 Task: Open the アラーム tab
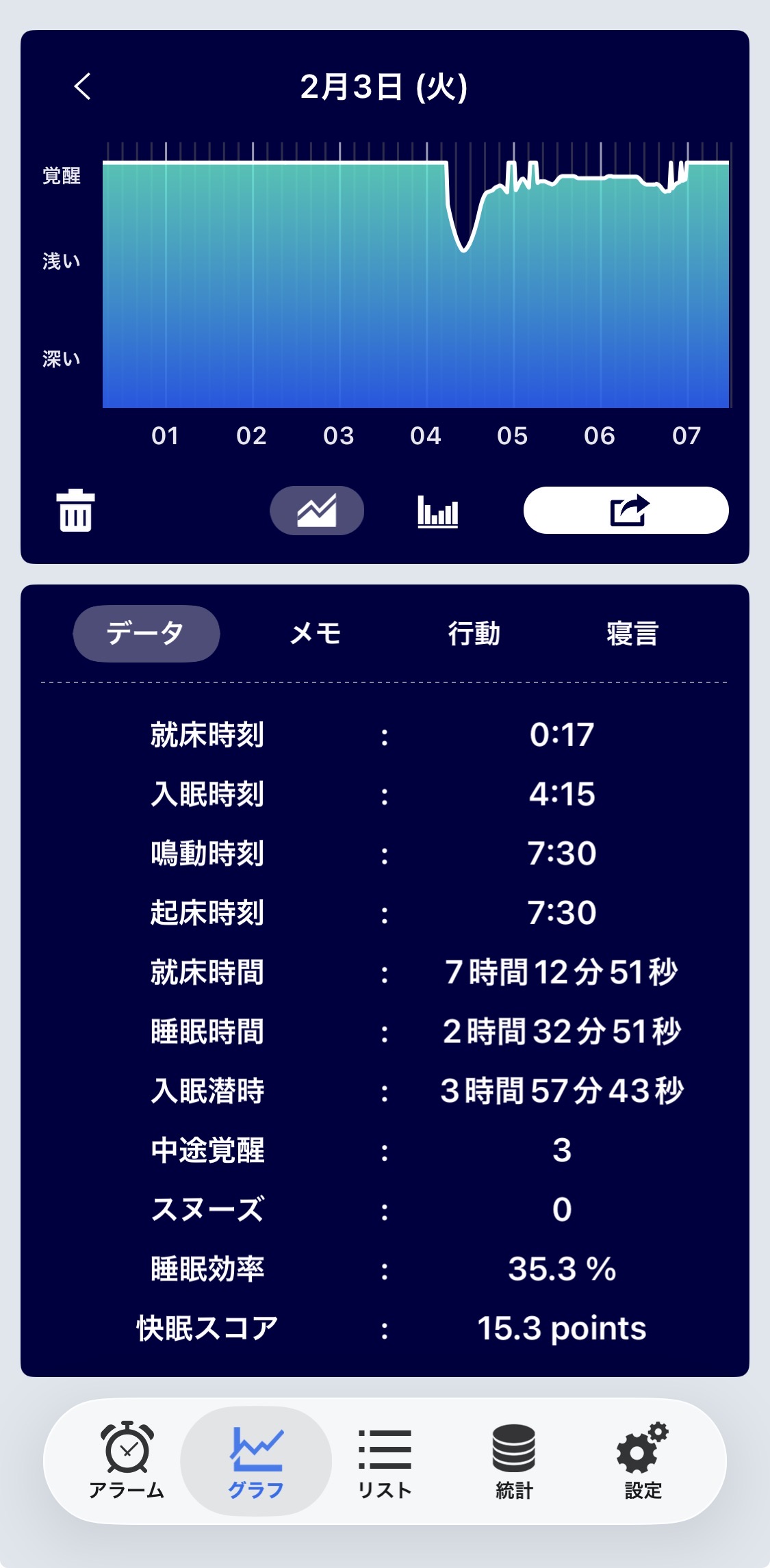click(127, 1461)
